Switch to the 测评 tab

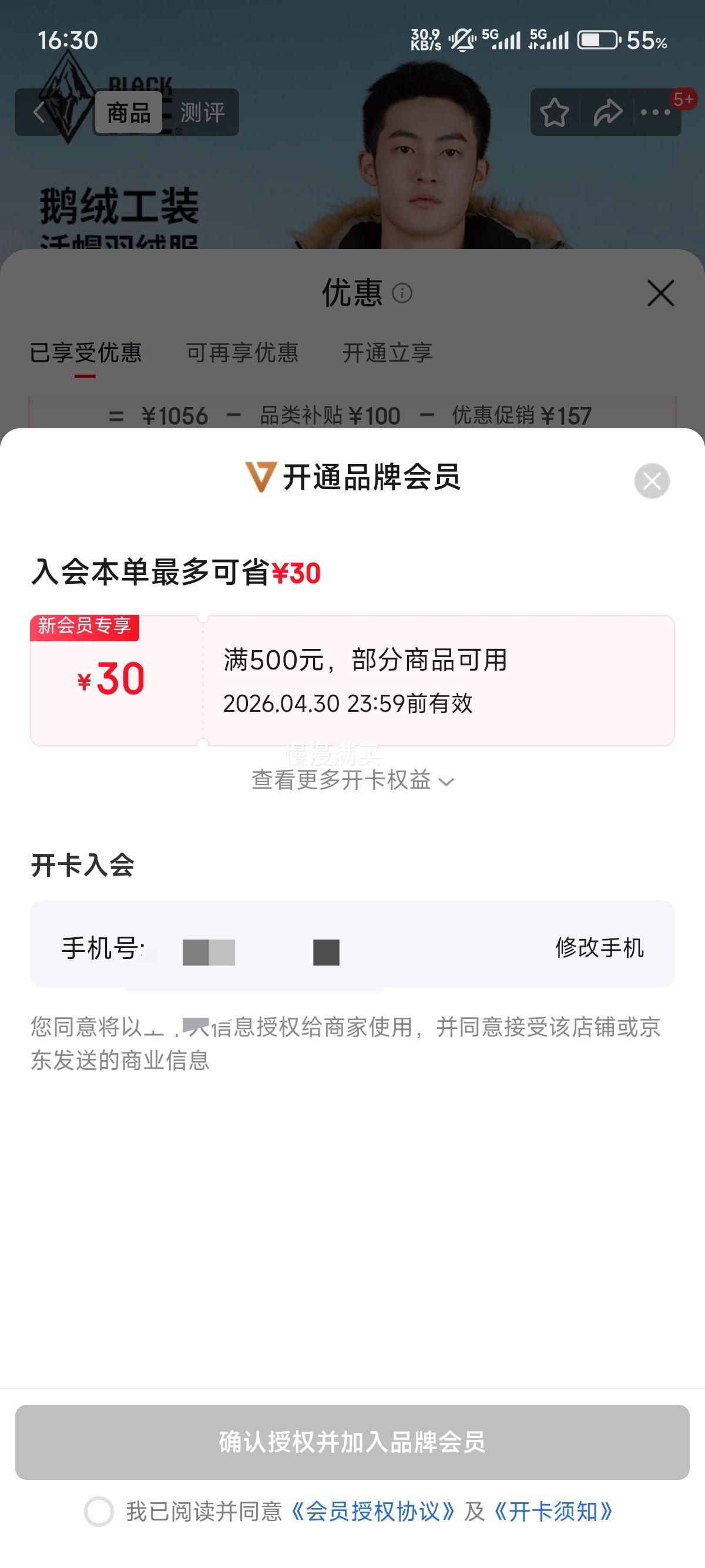click(x=202, y=112)
